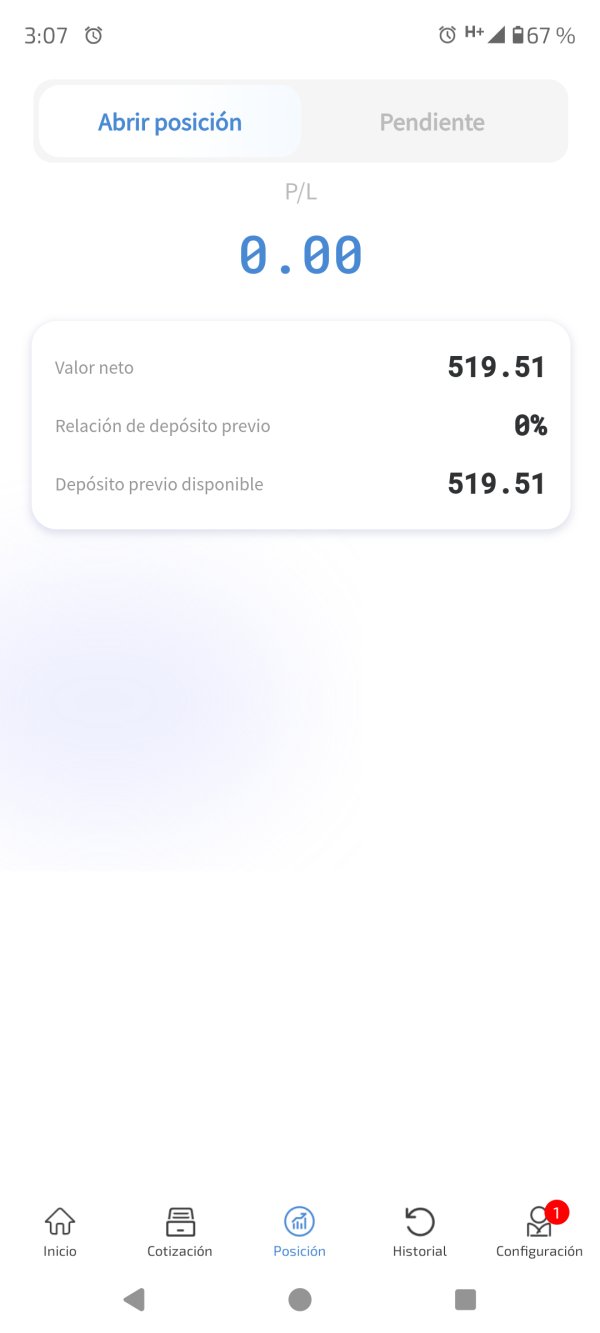Tap the system home button
This screenshot has width=600, height=1333.
(300, 1299)
